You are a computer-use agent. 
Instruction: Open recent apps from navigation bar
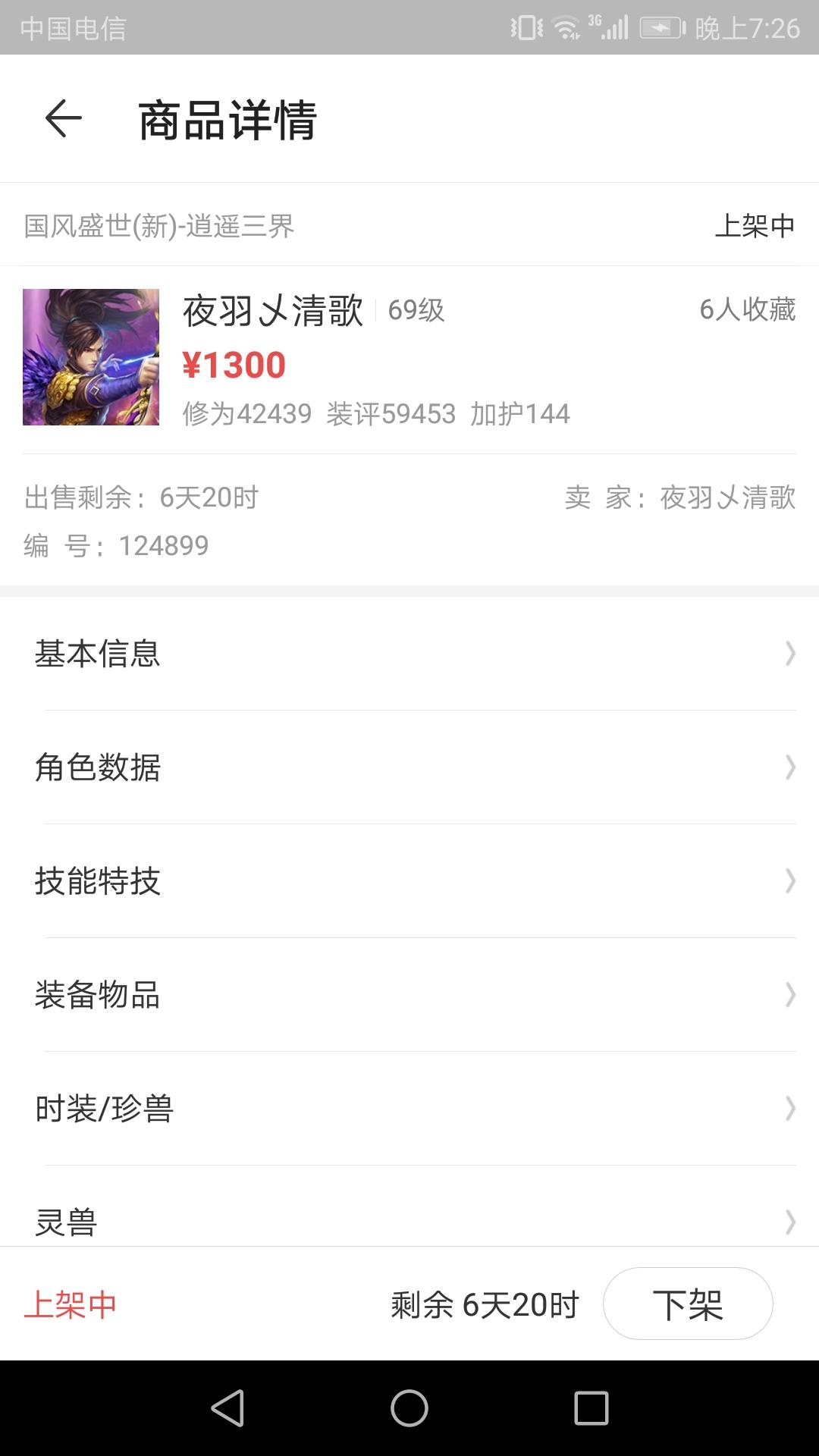pyautogui.click(x=591, y=1408)
